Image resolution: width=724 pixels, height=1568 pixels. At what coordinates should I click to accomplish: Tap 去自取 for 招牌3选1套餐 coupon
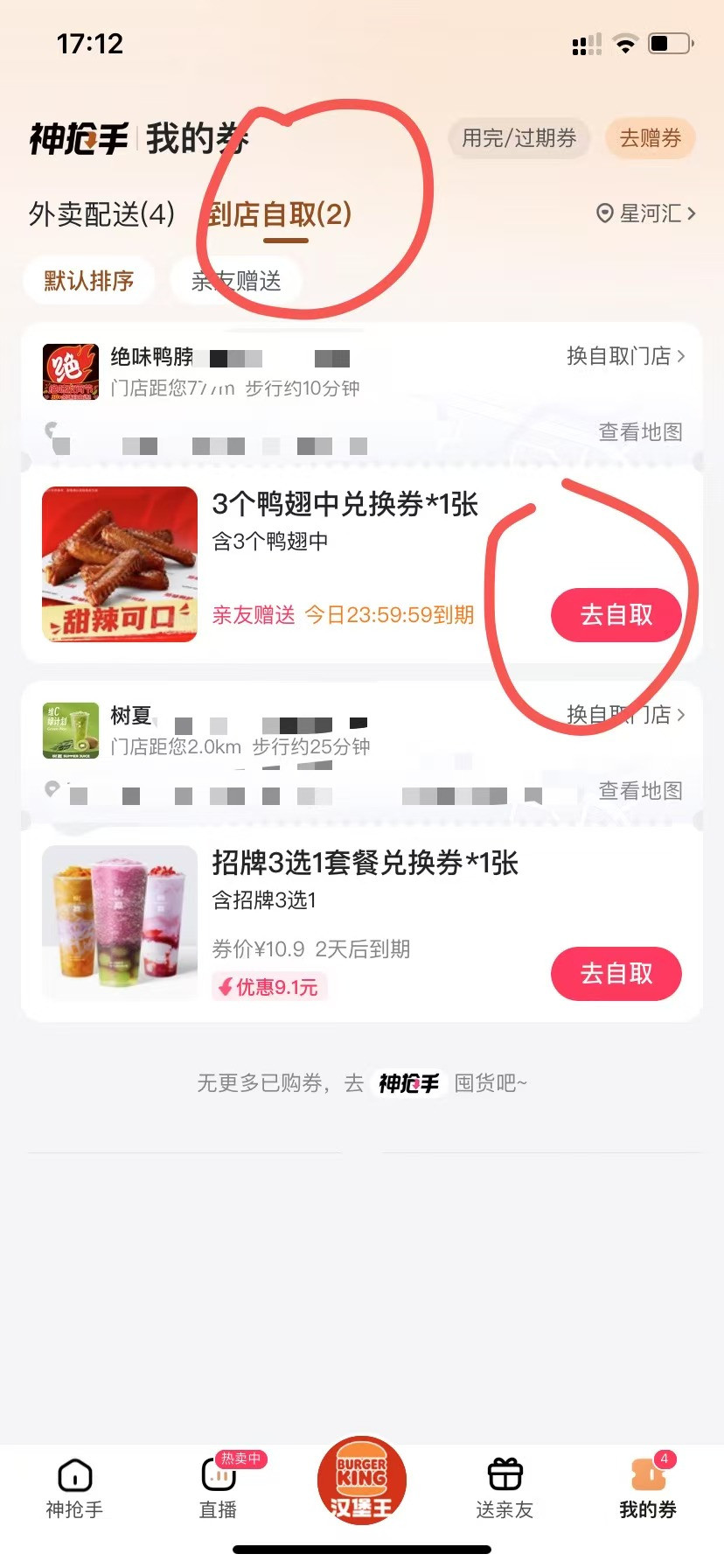coord(616,973)
